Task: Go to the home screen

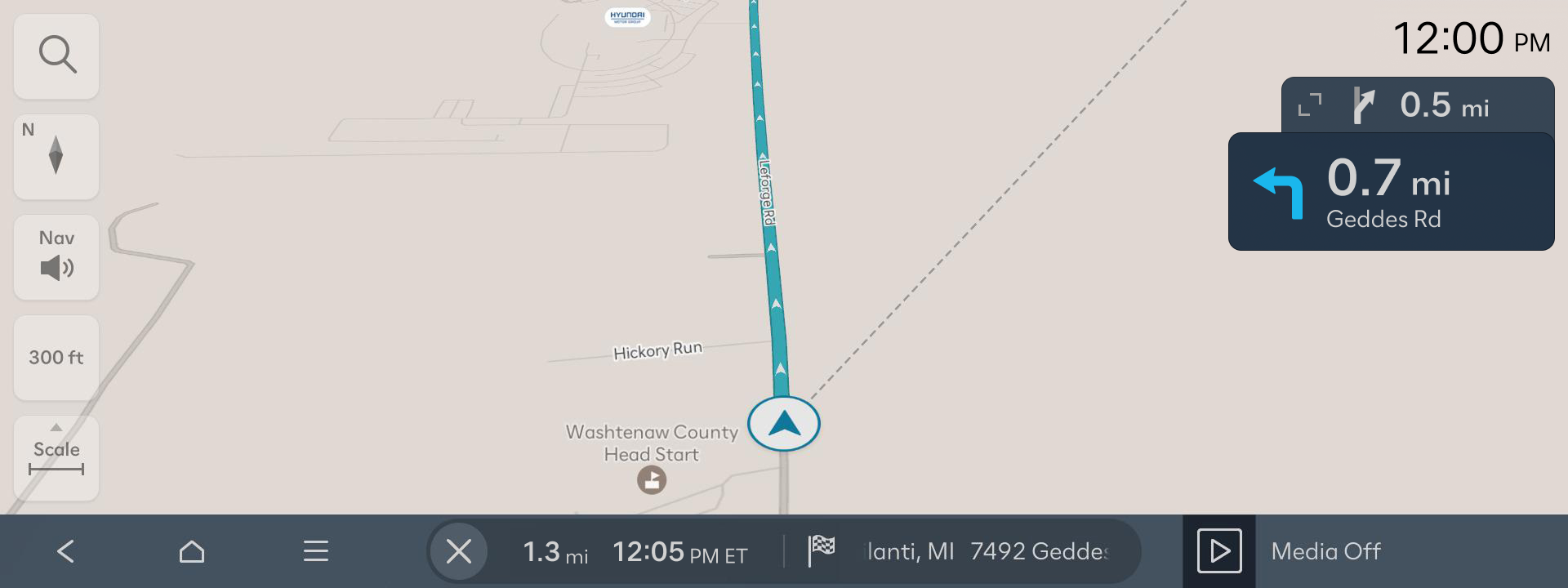Action: pyautogui.click(x=191, y=551)
